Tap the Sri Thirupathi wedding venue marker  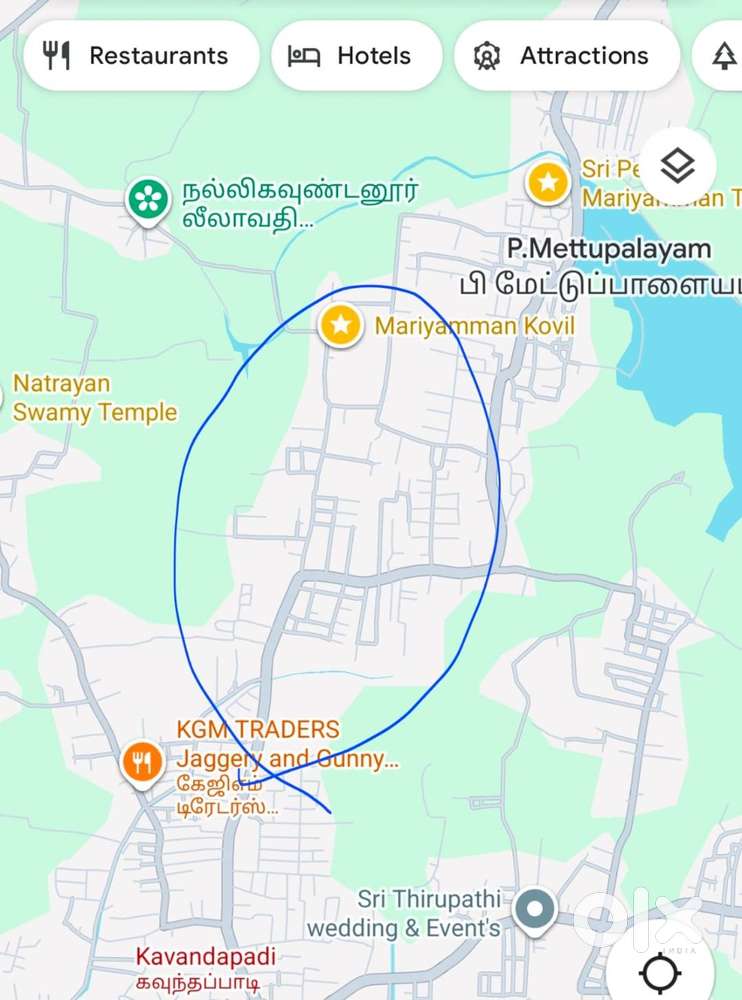pyautogui.click(x=534, y=910)
